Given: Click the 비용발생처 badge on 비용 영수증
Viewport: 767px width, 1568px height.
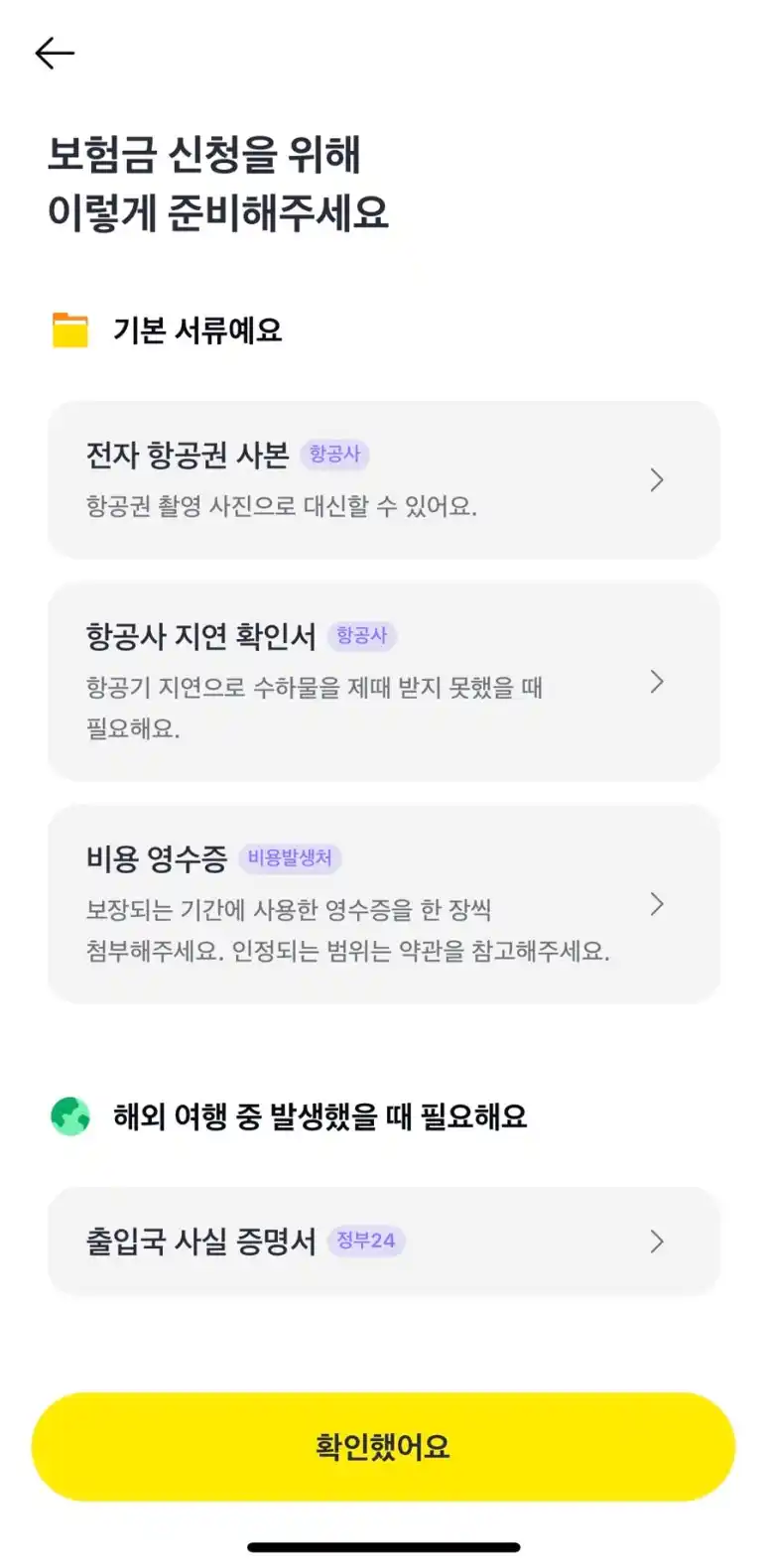Looking at the screenshot, I should pyautogui.click(x=291, y=857).
